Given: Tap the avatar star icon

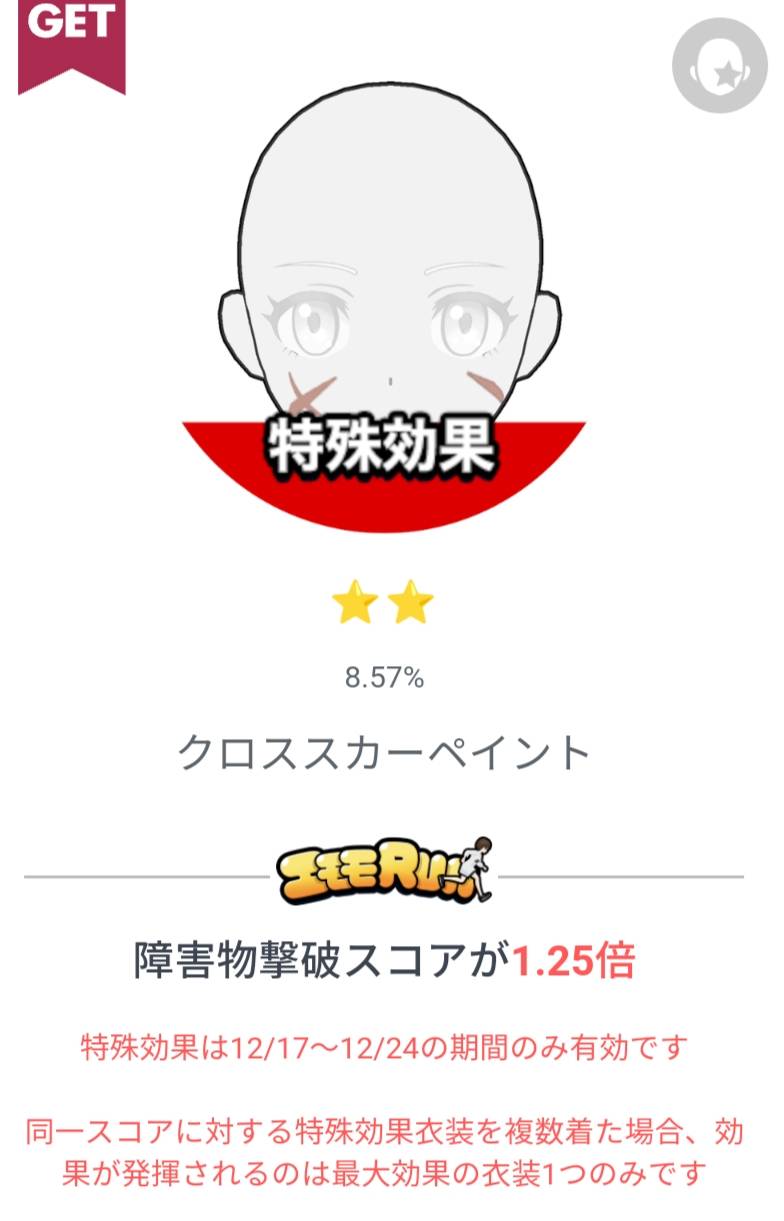Looking at the screenshot, I should pyautogui.click(x=719, y=64).
